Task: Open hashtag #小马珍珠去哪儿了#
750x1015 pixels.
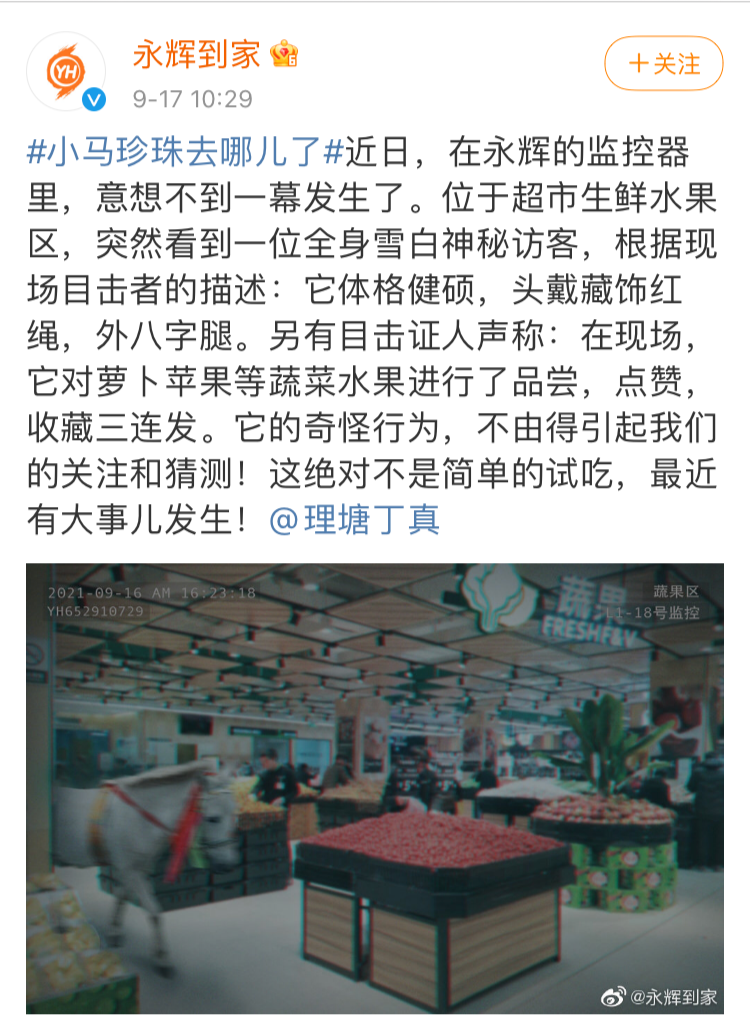Action: [x=185, y=154]
